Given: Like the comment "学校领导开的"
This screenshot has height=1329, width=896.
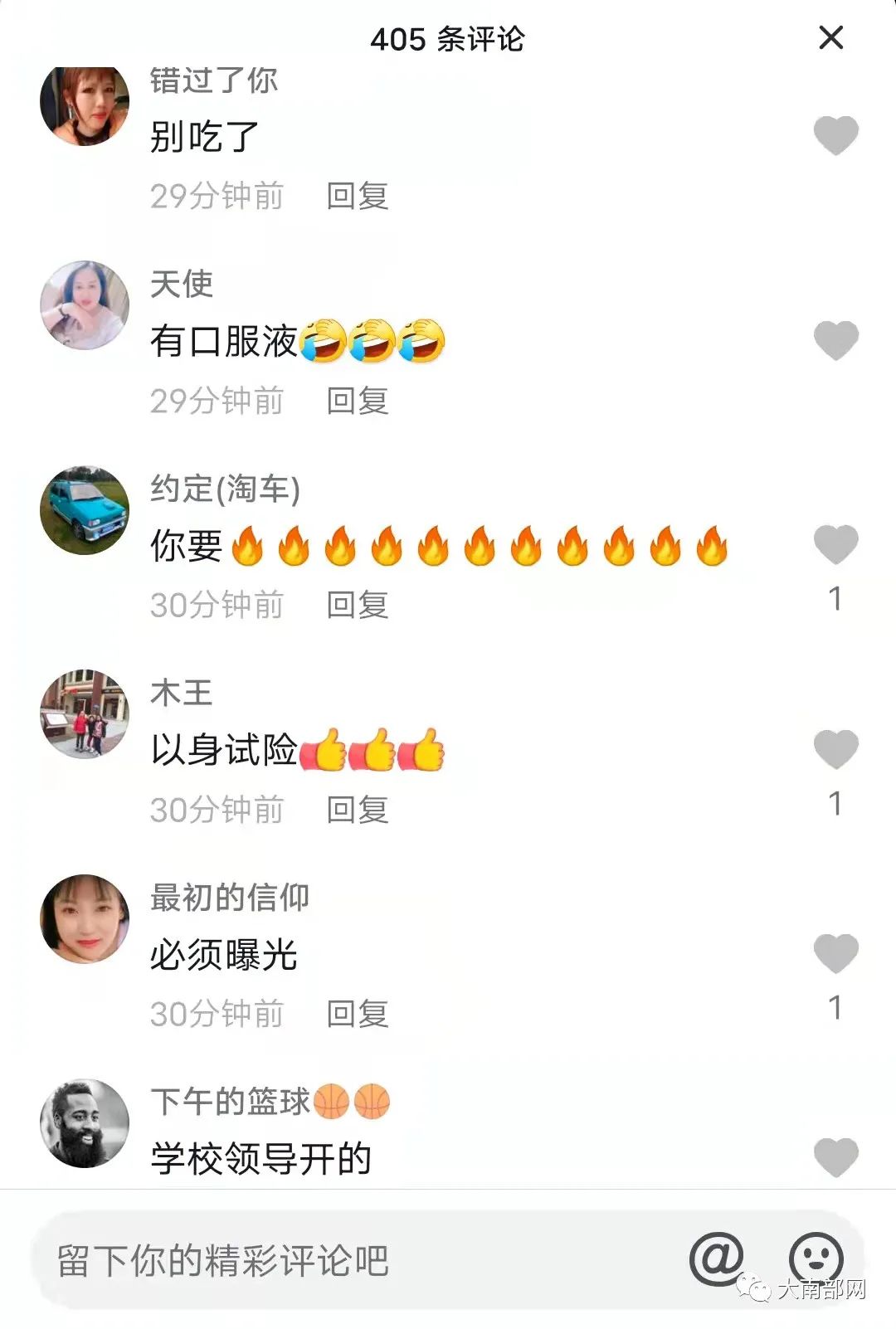Looking at the screenshot, I should (835, 1157).
